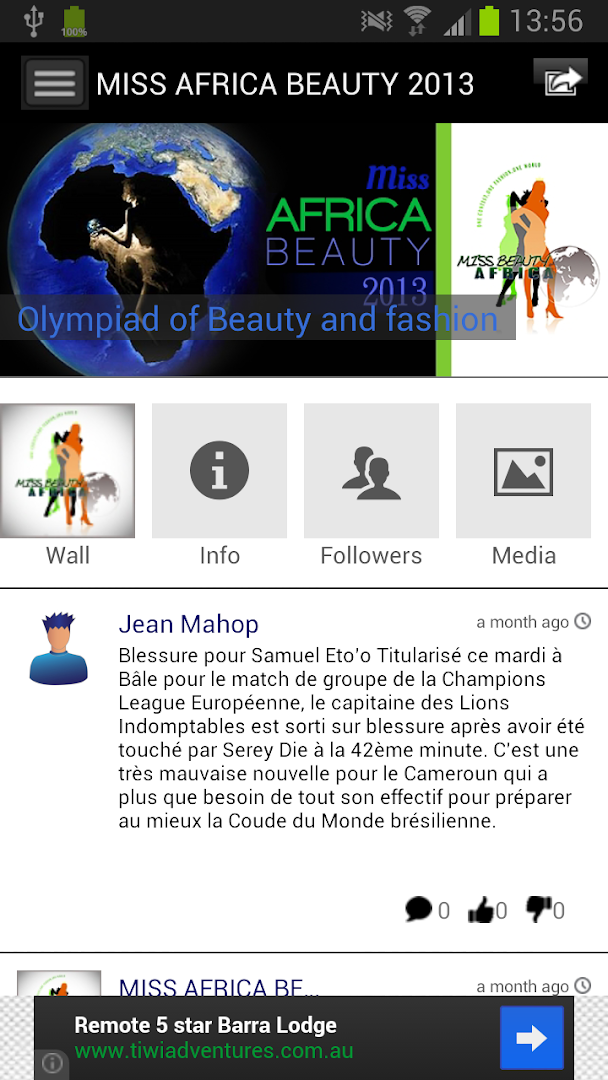Screen dimensions: 608x1080
Task: Like Jean Mahop's post
Action: point(482,910)
